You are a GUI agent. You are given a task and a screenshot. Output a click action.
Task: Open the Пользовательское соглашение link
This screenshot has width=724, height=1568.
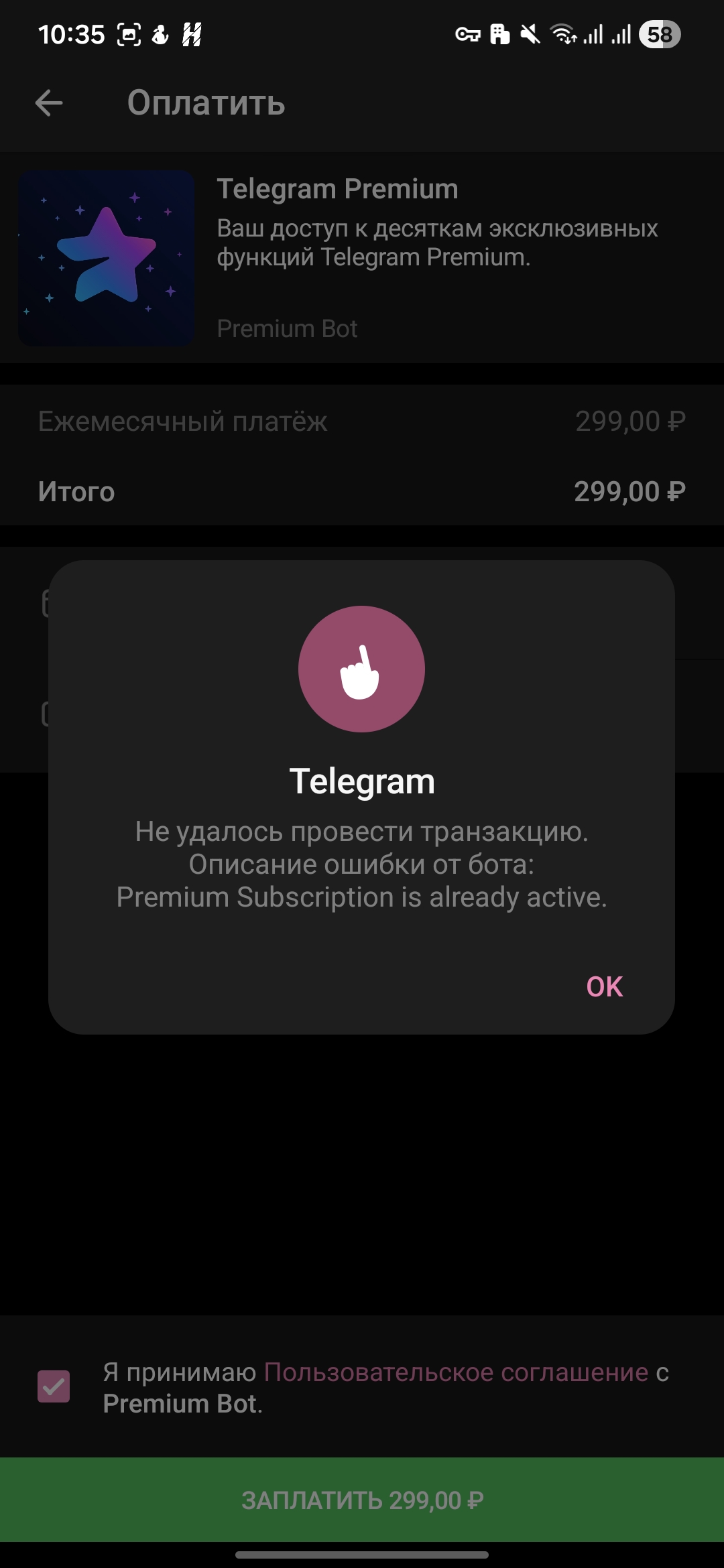click(456, 1372)
